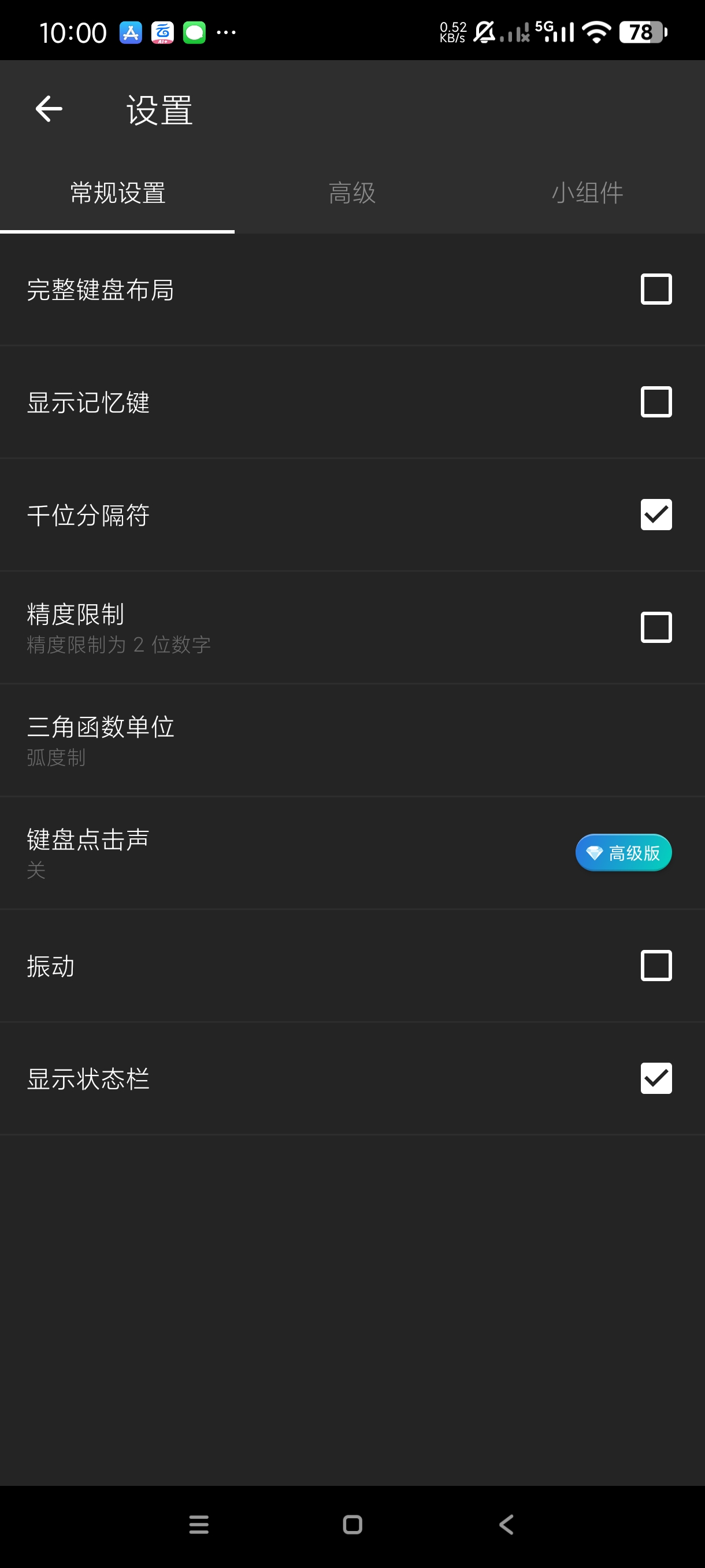Enable 完整键盘布局 checkbox
Screen dimensions: 705x1568
click(x=656, y=290)
